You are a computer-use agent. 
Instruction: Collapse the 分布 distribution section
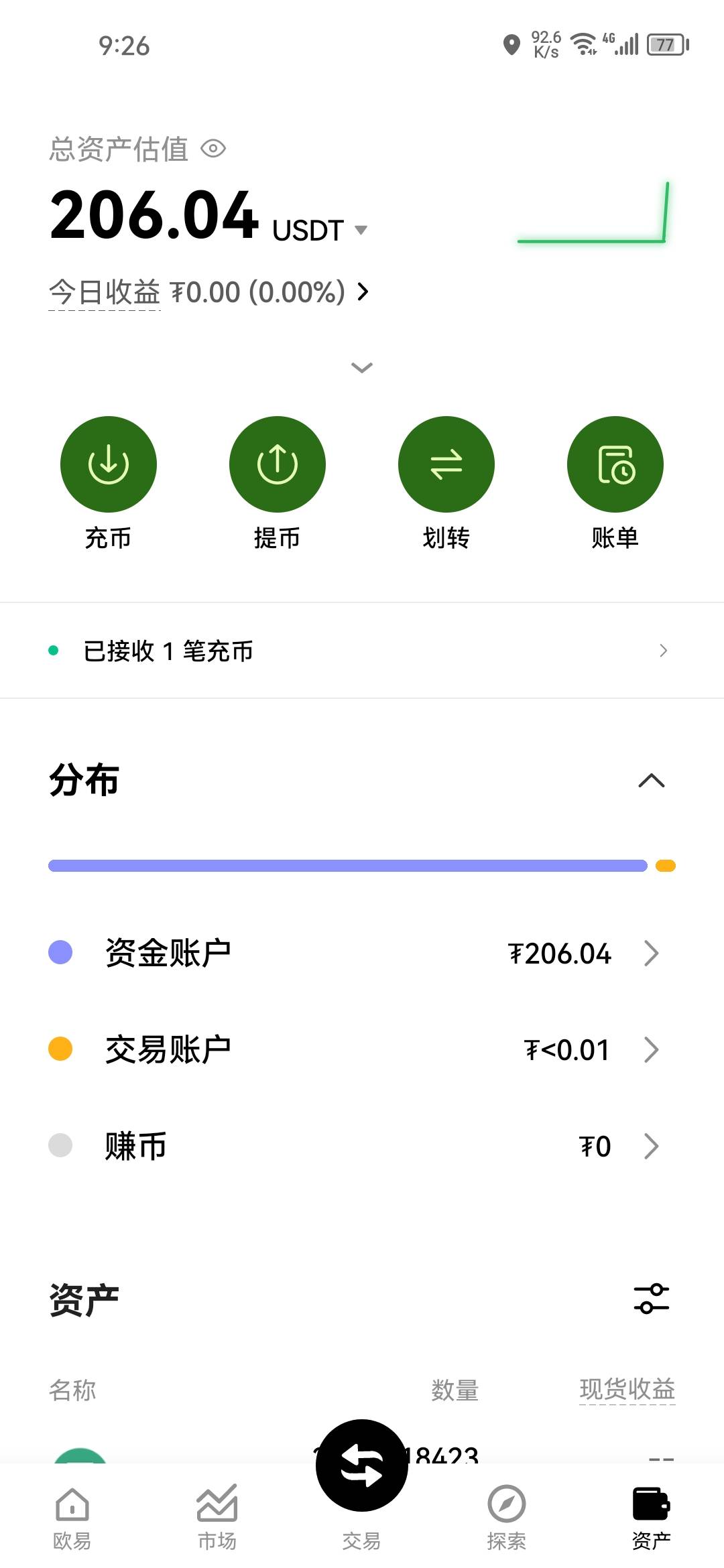(652, 781)
